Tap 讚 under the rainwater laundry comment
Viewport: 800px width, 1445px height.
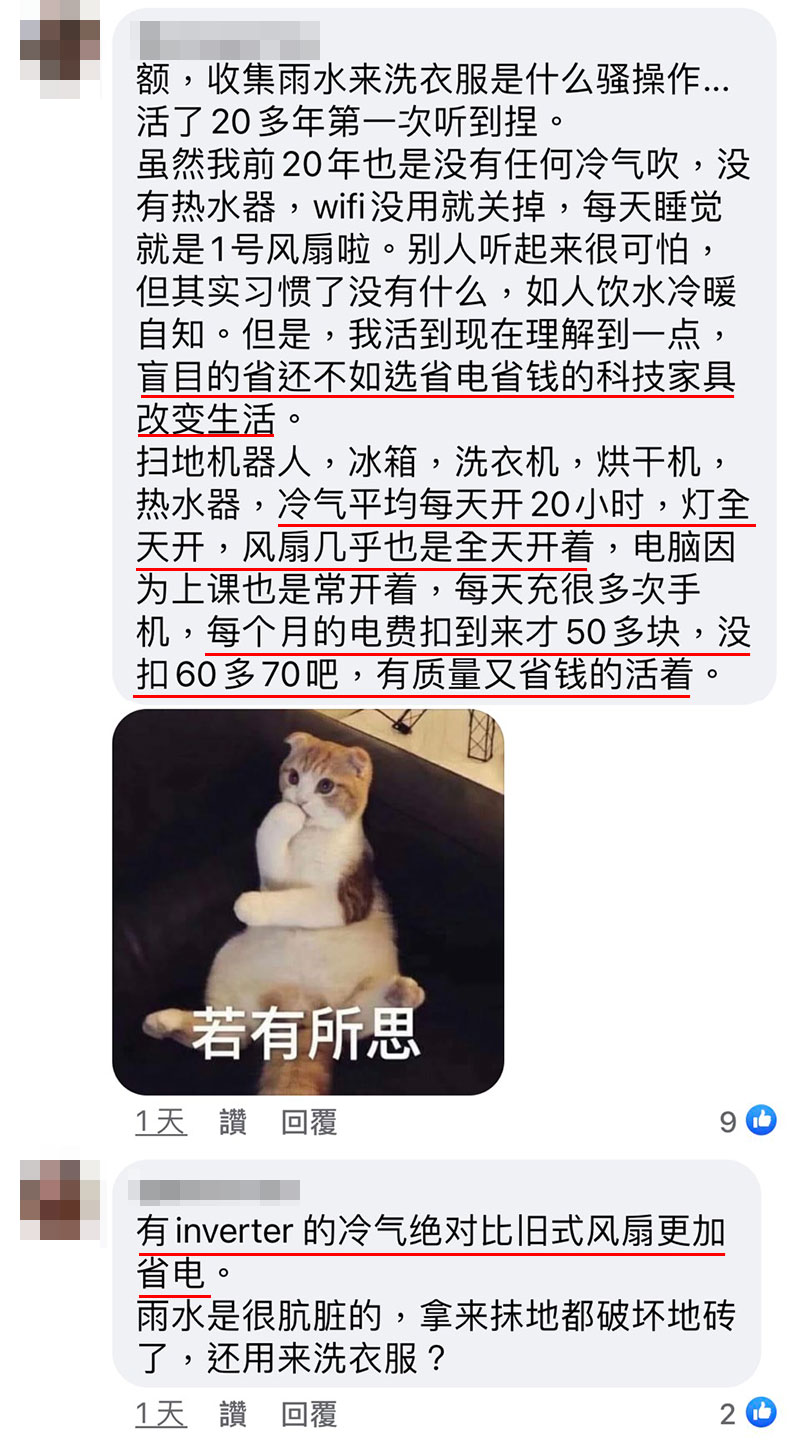pyautogui.click(x=233, y=1122)
